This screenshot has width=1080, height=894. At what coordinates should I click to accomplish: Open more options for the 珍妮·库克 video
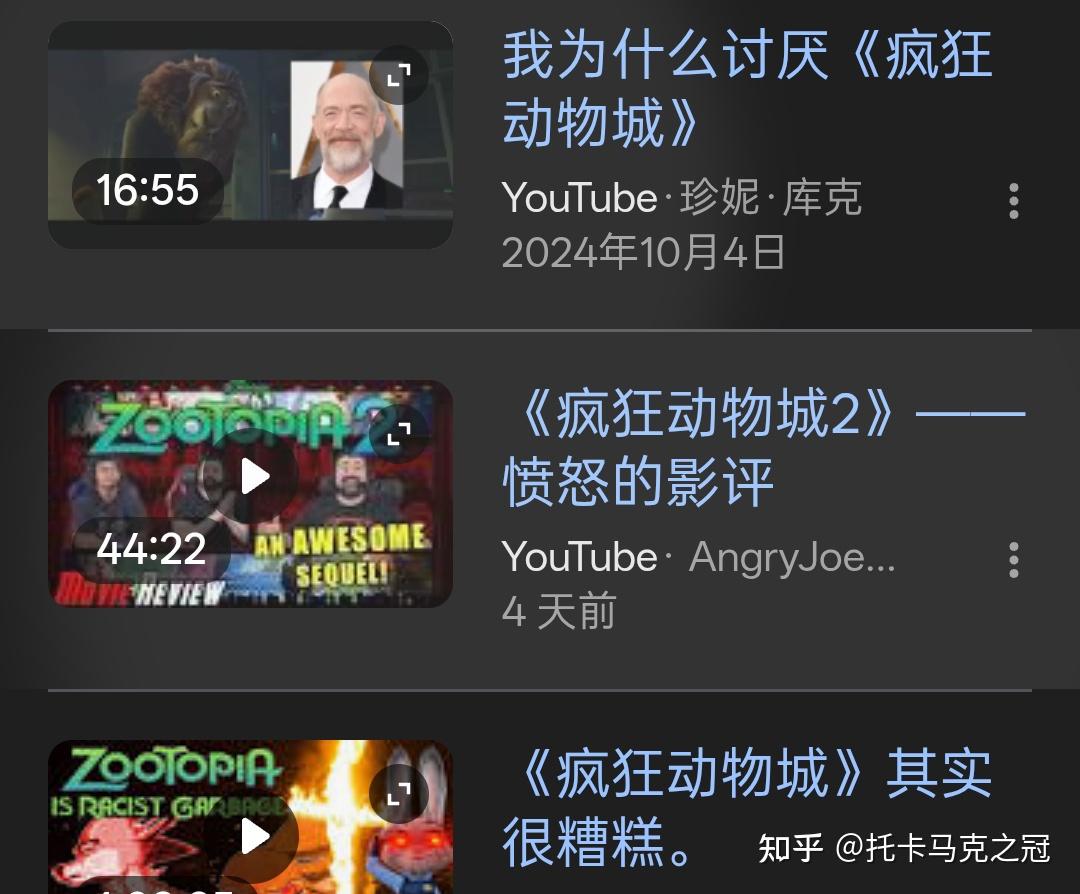point(1014,201)
